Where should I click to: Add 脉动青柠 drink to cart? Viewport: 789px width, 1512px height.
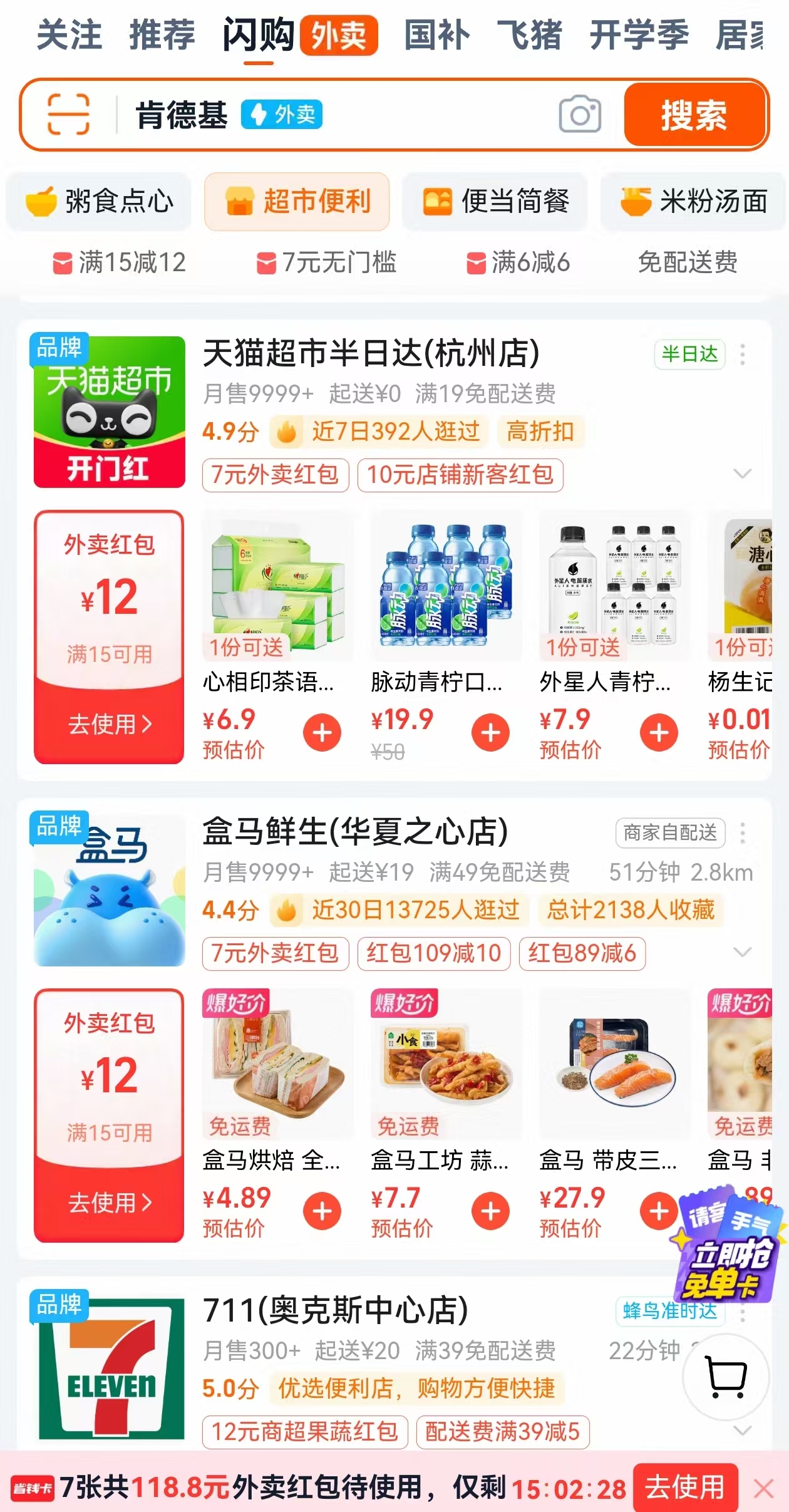[x=490, y=732]
